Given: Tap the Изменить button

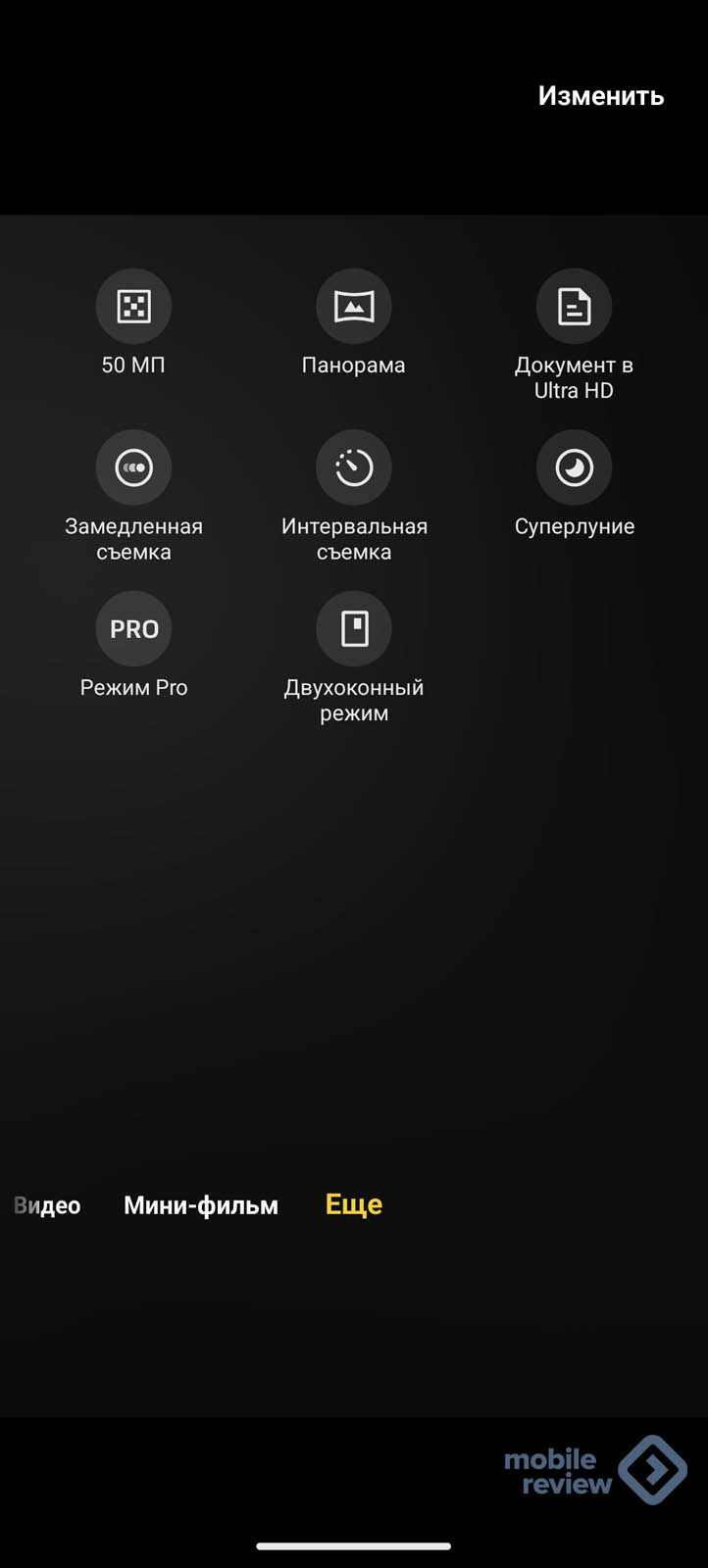Looking at the screenshot, I should coord(600,96).
